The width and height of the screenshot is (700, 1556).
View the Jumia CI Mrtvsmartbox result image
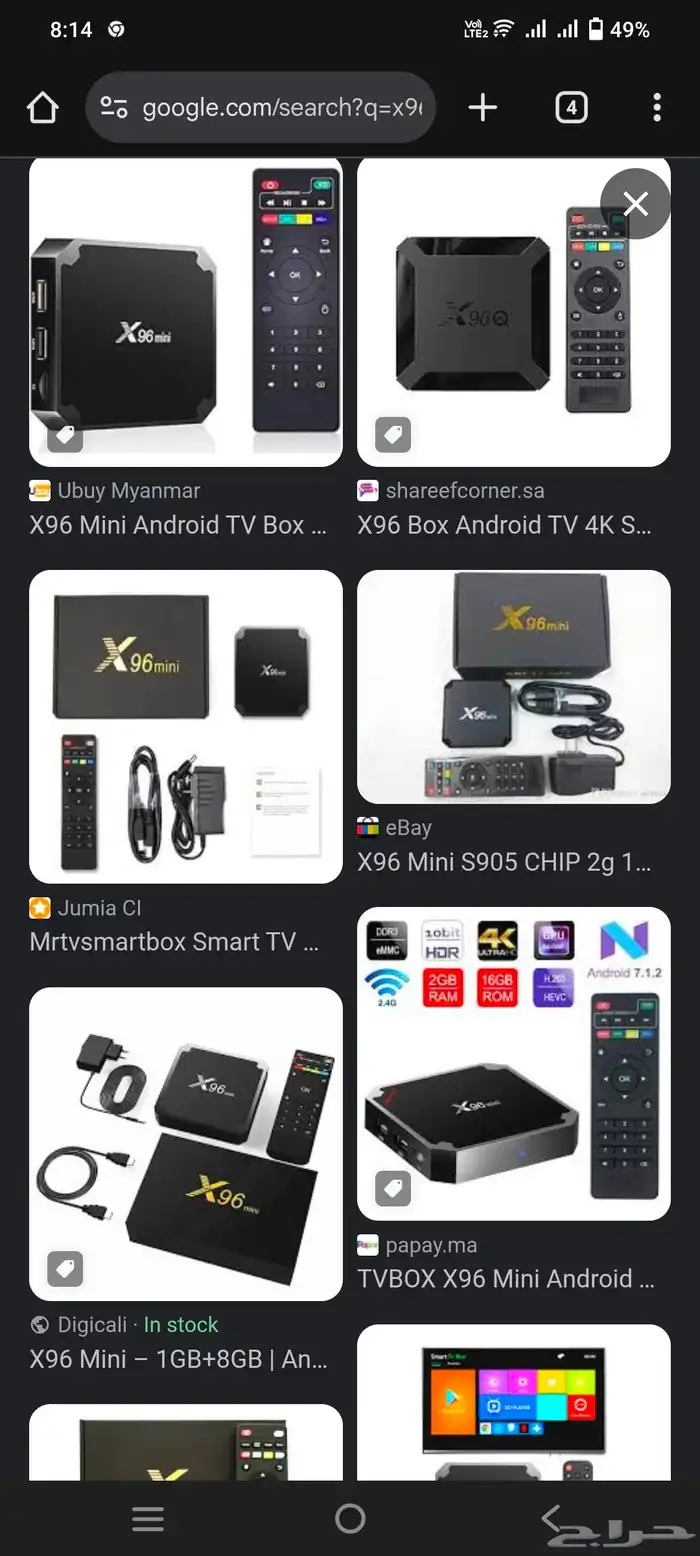186,726
